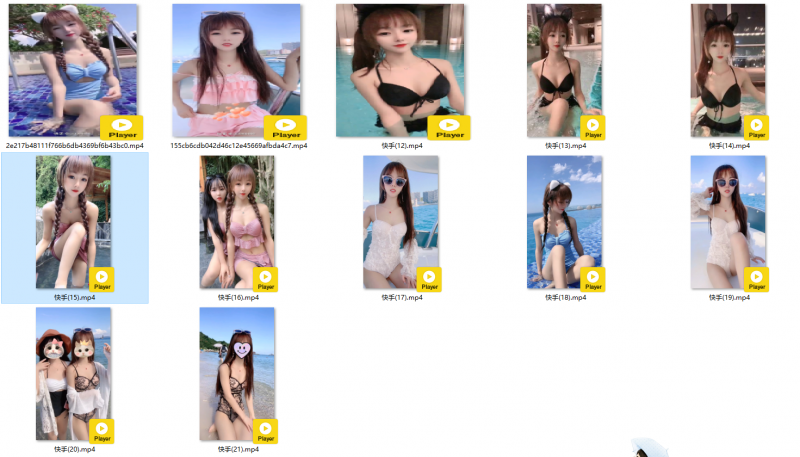The height and width of the screenshot is (457, 800).
Task: Choose the video 快手(19).mp4
Action: (x=728, y=222)
